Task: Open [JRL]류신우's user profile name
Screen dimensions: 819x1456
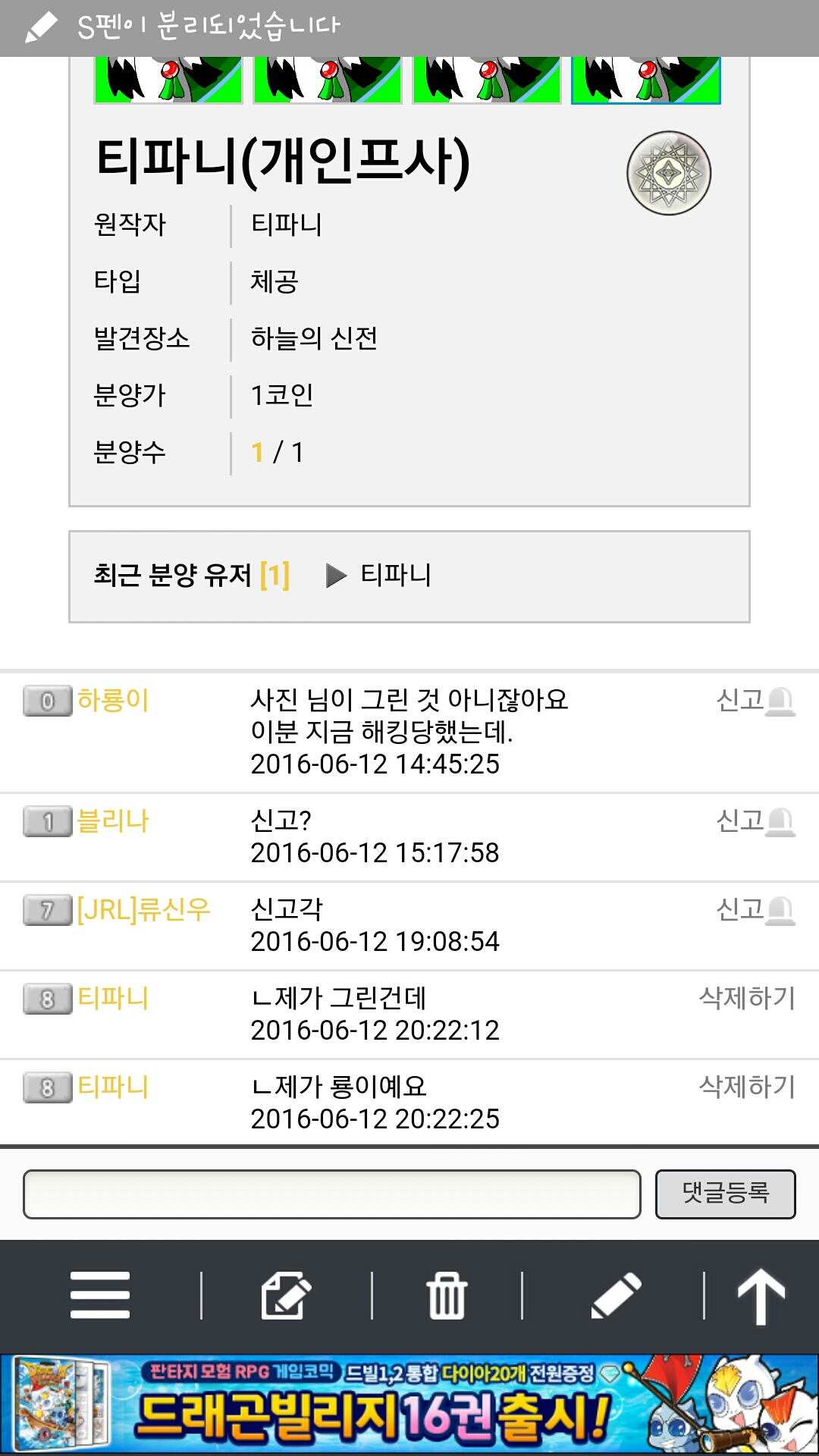Action: tap(143, 909)
